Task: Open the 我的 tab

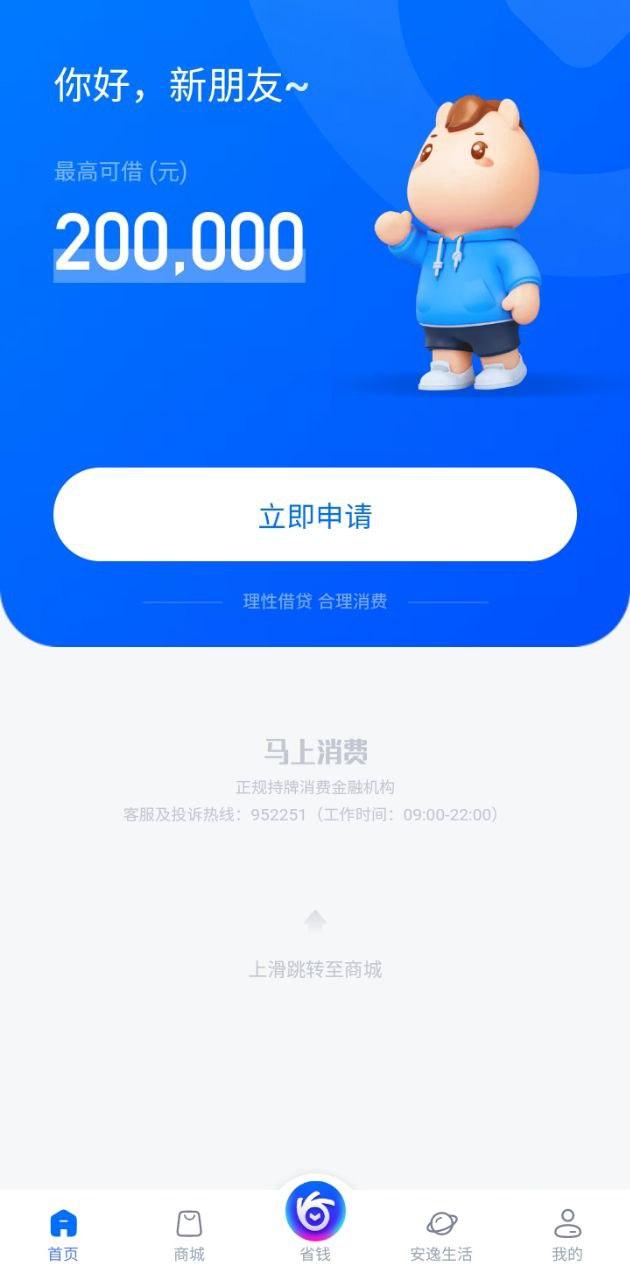Action: pyautogui.click(x=567, y=1234)
